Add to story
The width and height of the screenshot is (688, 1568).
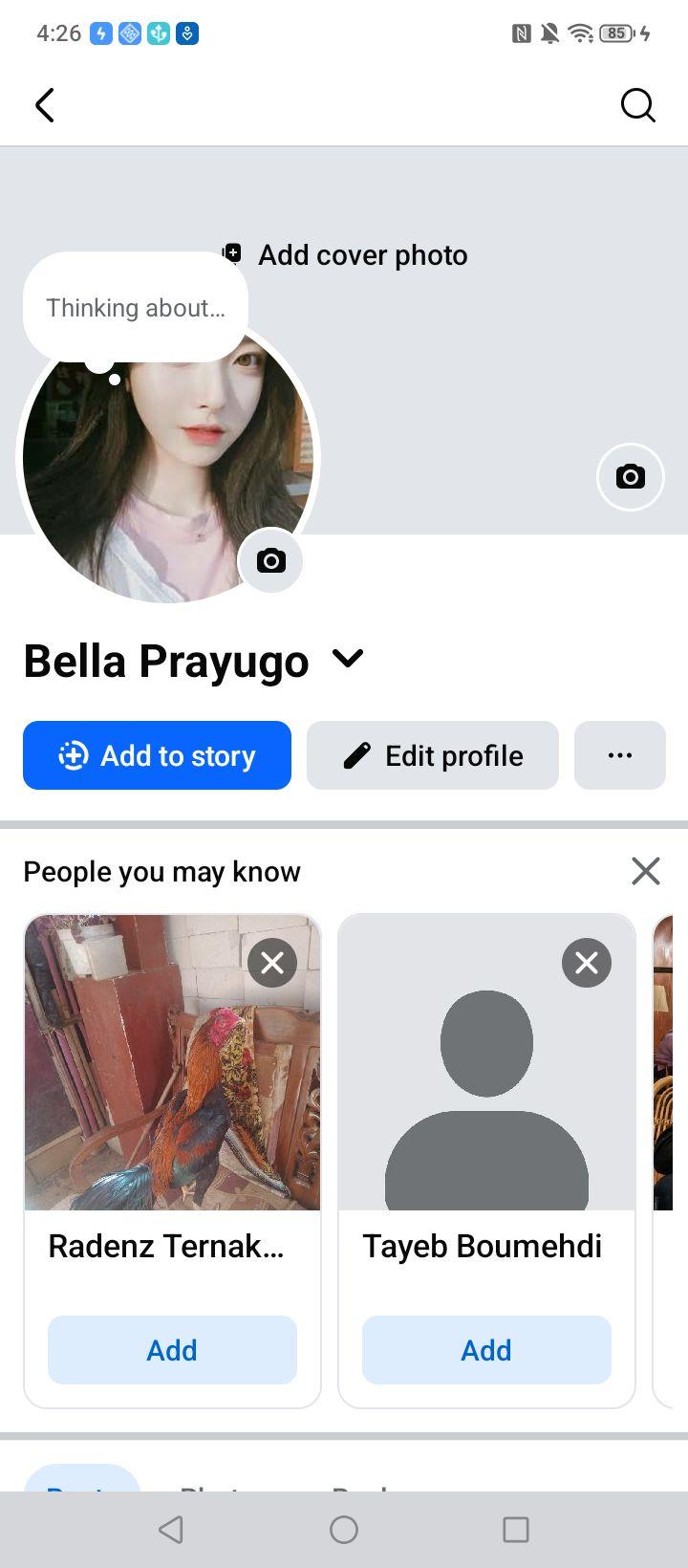click(157, 755)
